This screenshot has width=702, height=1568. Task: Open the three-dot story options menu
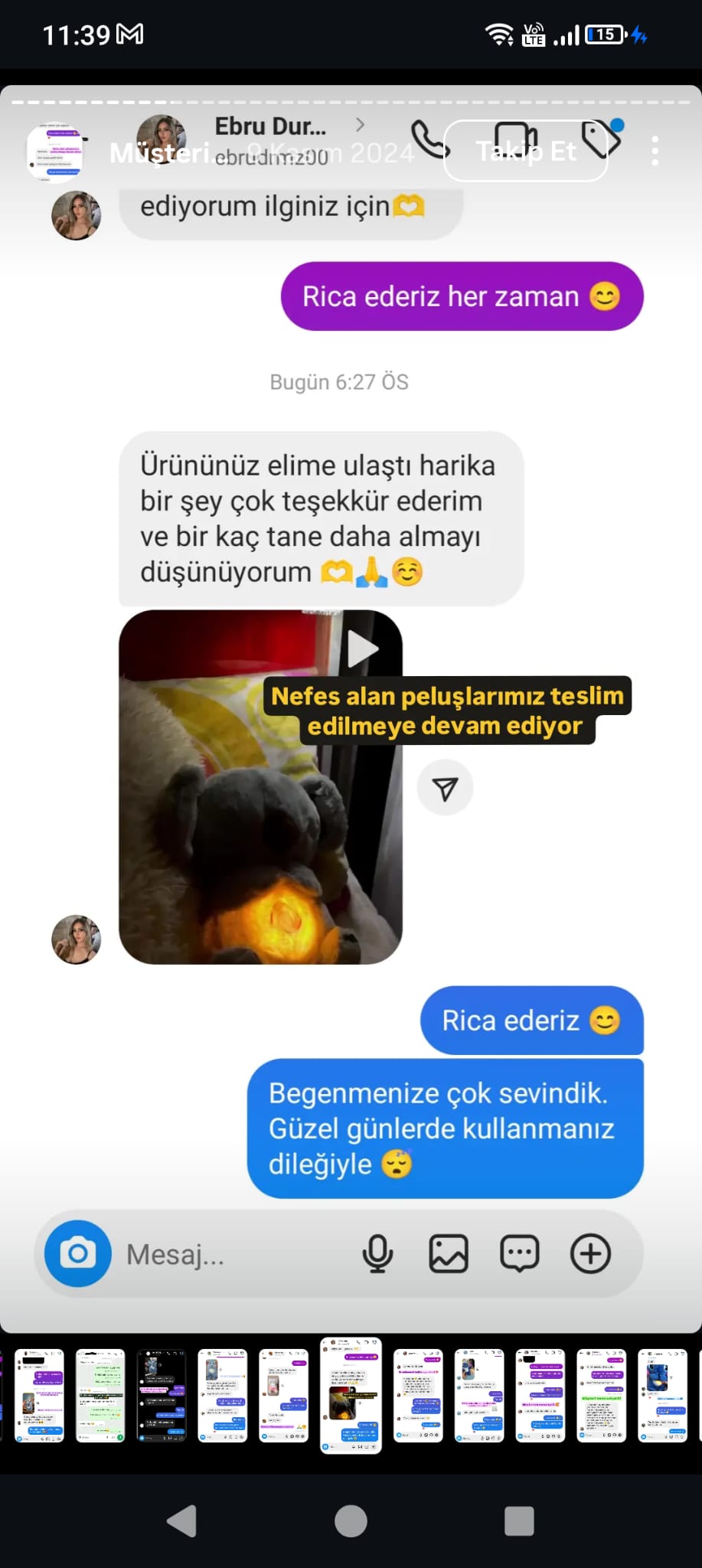(x=655, y=151)
